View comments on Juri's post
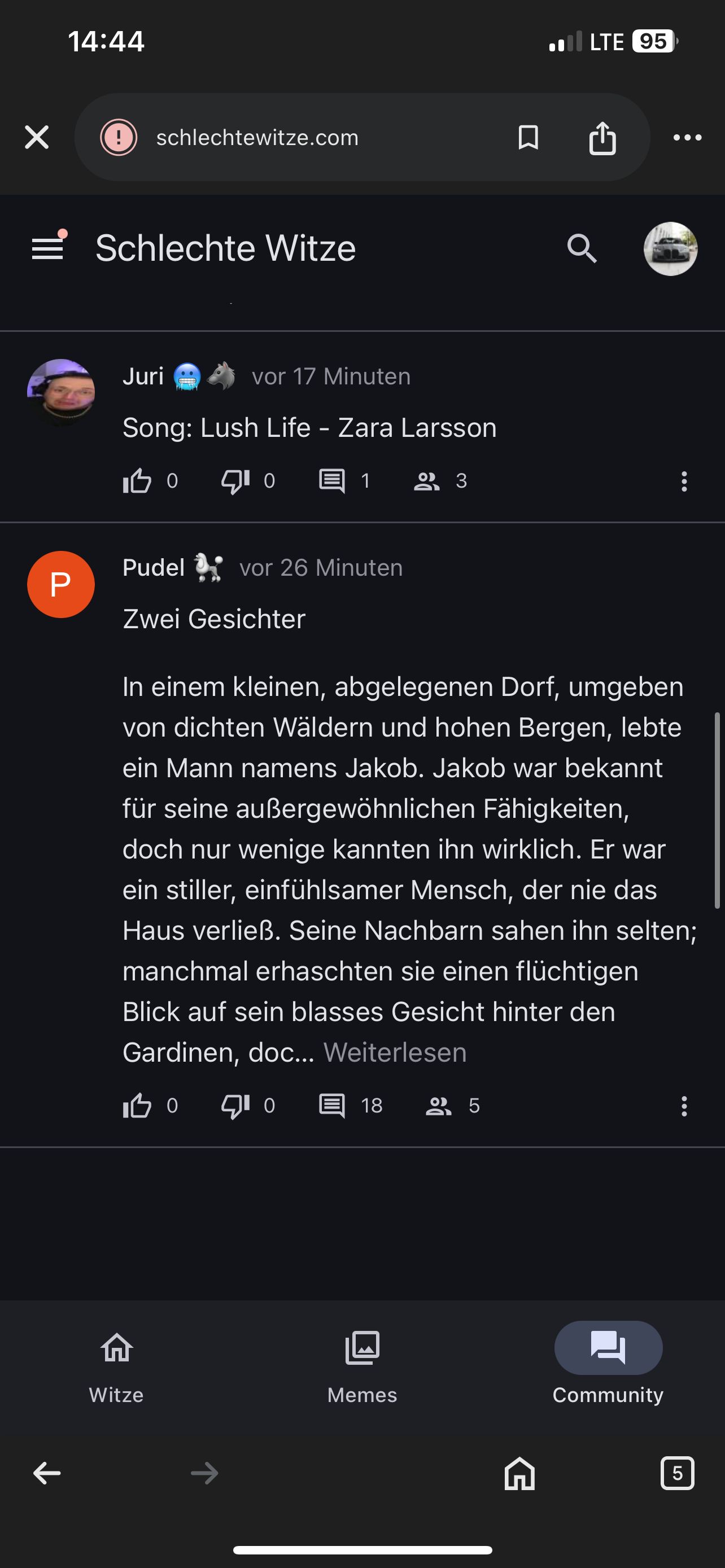725x1568 pixels. pyautogui.click(x=333, y=481)
